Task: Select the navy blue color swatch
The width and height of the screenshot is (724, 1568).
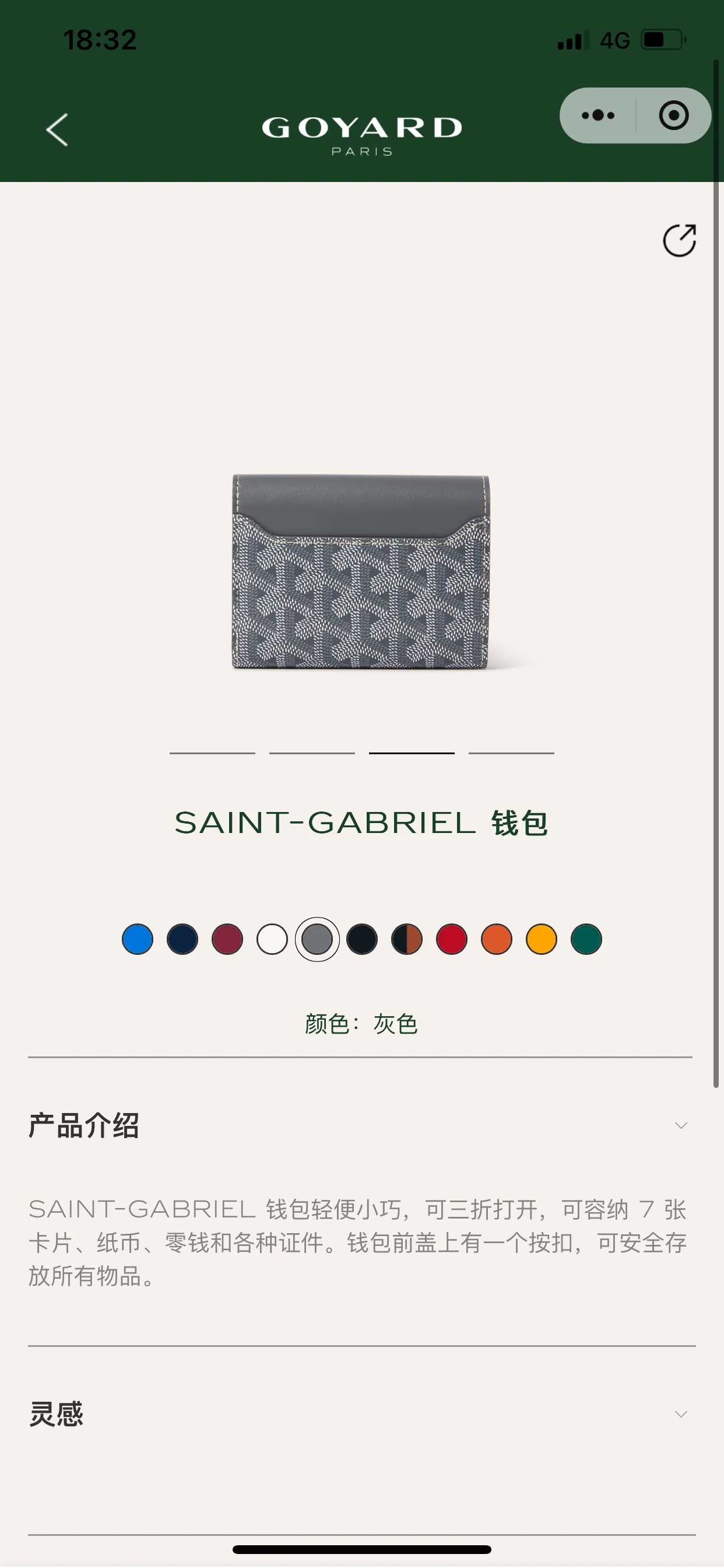Action: coord(182,939)
